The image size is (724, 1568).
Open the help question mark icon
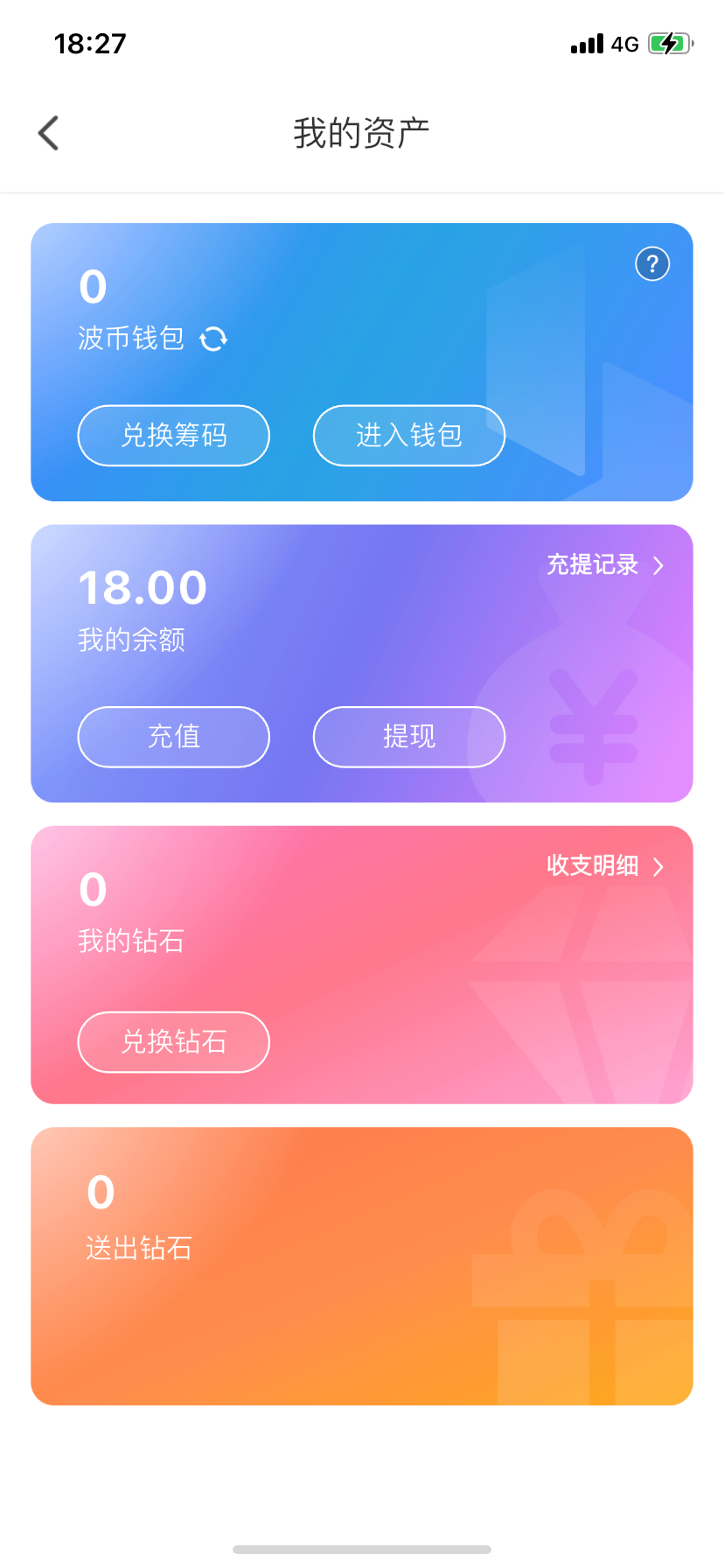(x=652, y=263)
